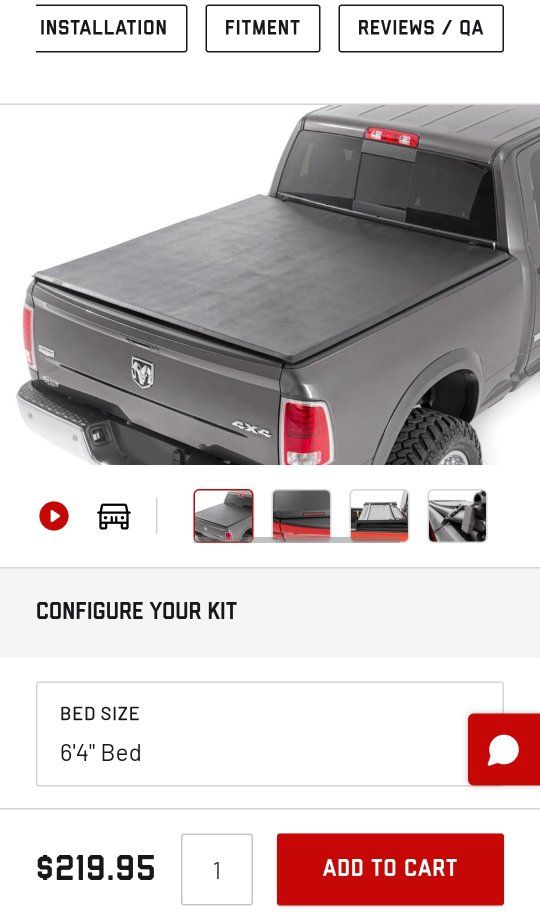Open the Bed Size dropdown
Viewport: 540px width, 915px height.
(270, 734)
